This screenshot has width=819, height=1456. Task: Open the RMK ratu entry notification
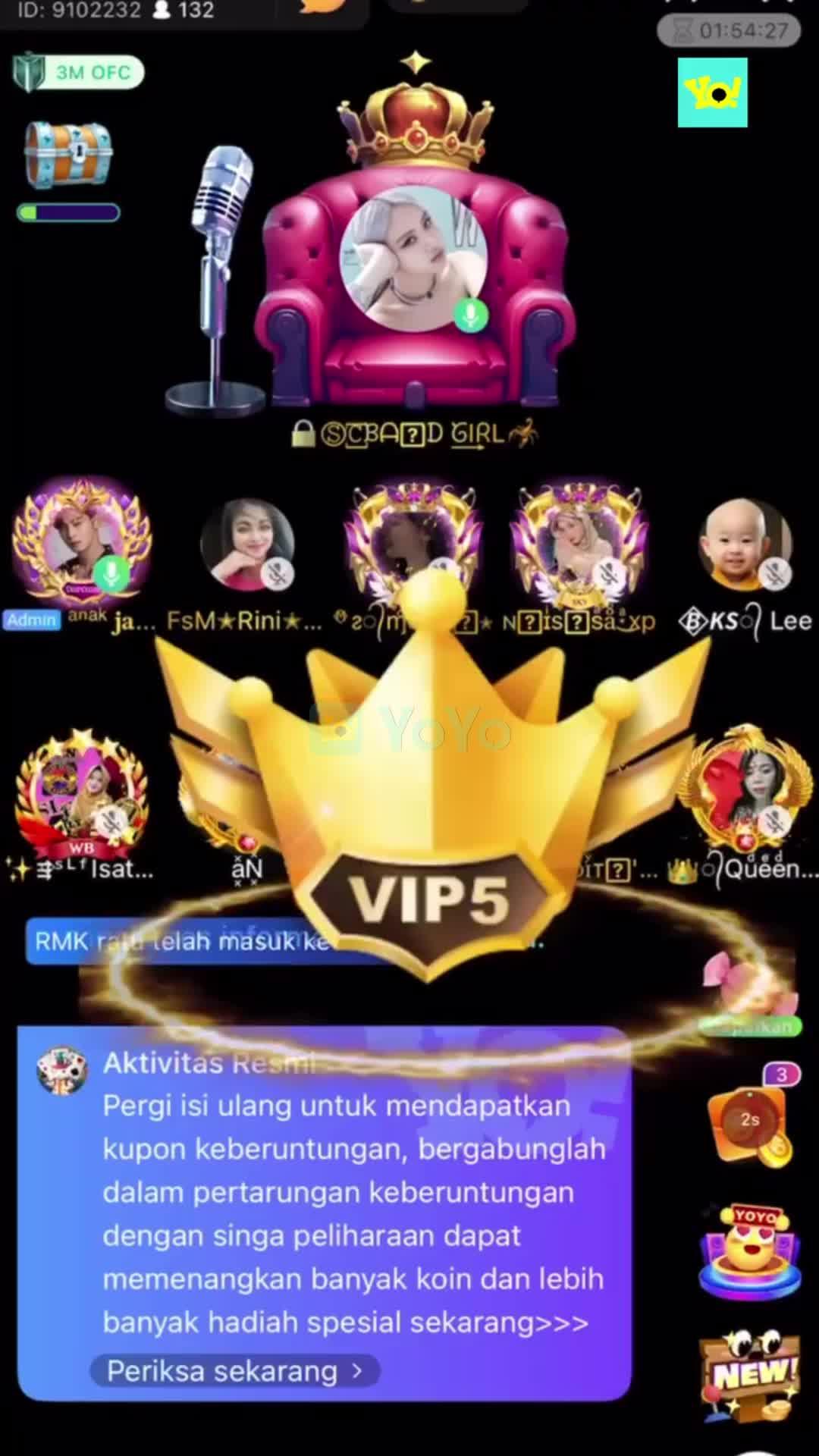pyautogui.click(x=182, y=942)
